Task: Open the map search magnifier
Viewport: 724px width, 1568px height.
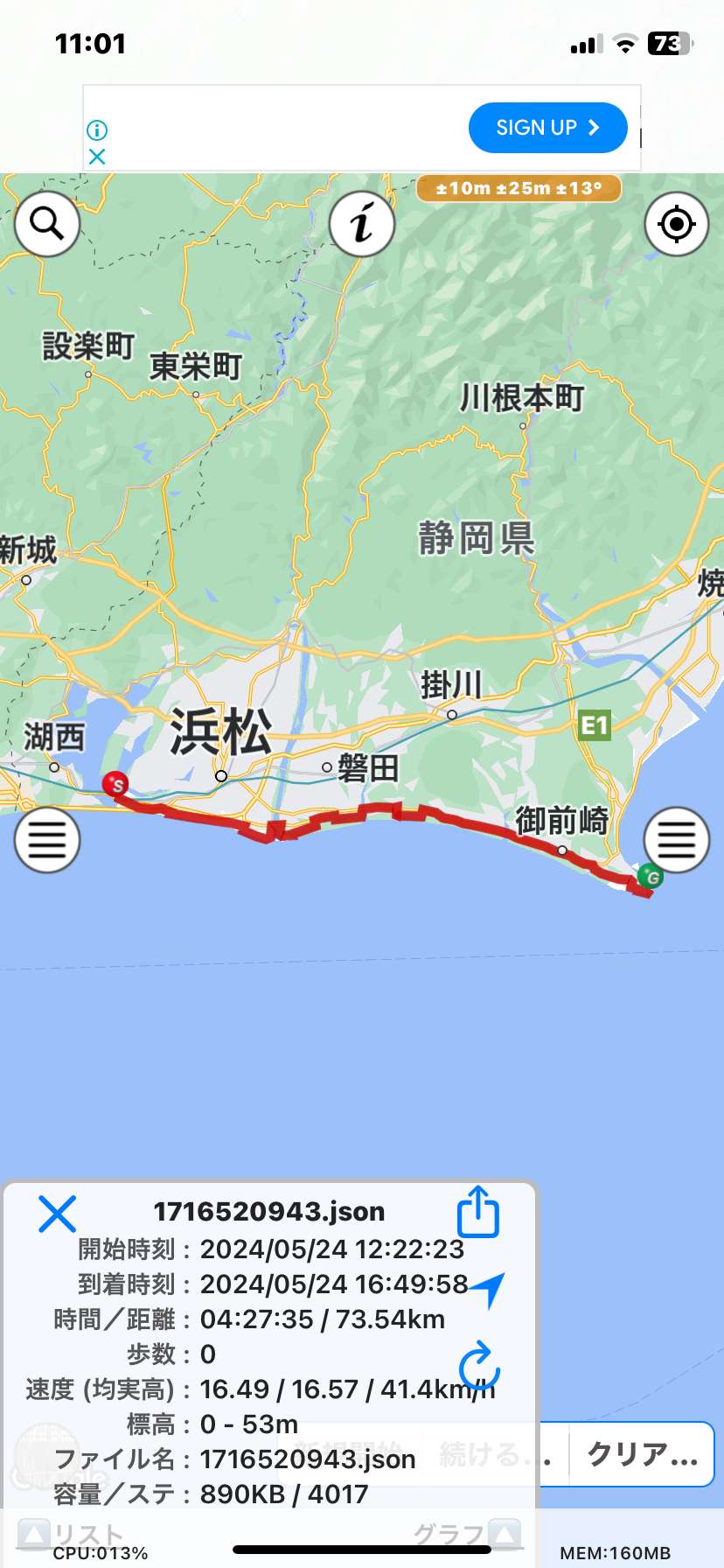Action: point(47,224)
